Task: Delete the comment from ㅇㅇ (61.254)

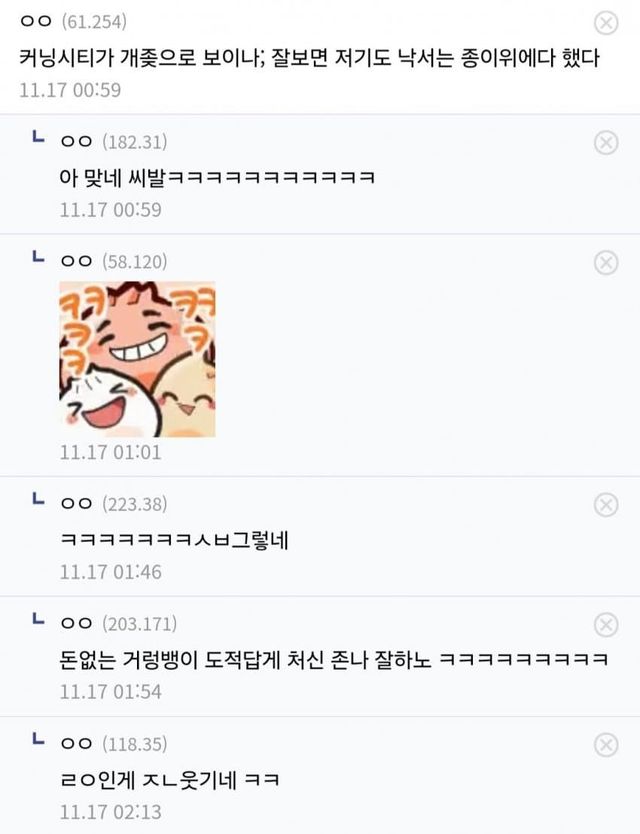Action: coord(606,22)
